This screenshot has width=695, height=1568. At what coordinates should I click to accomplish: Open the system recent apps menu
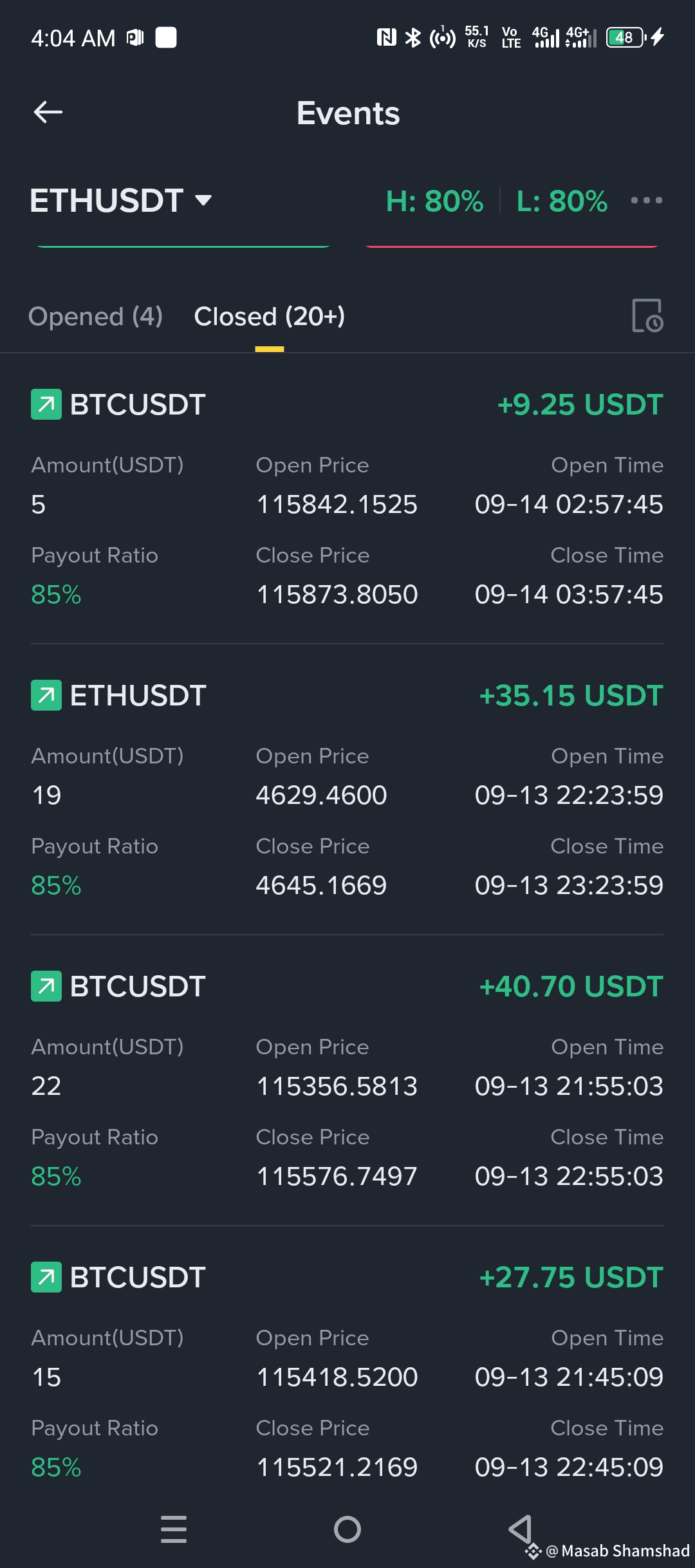pyautogui.click(x=174, y=1529)
